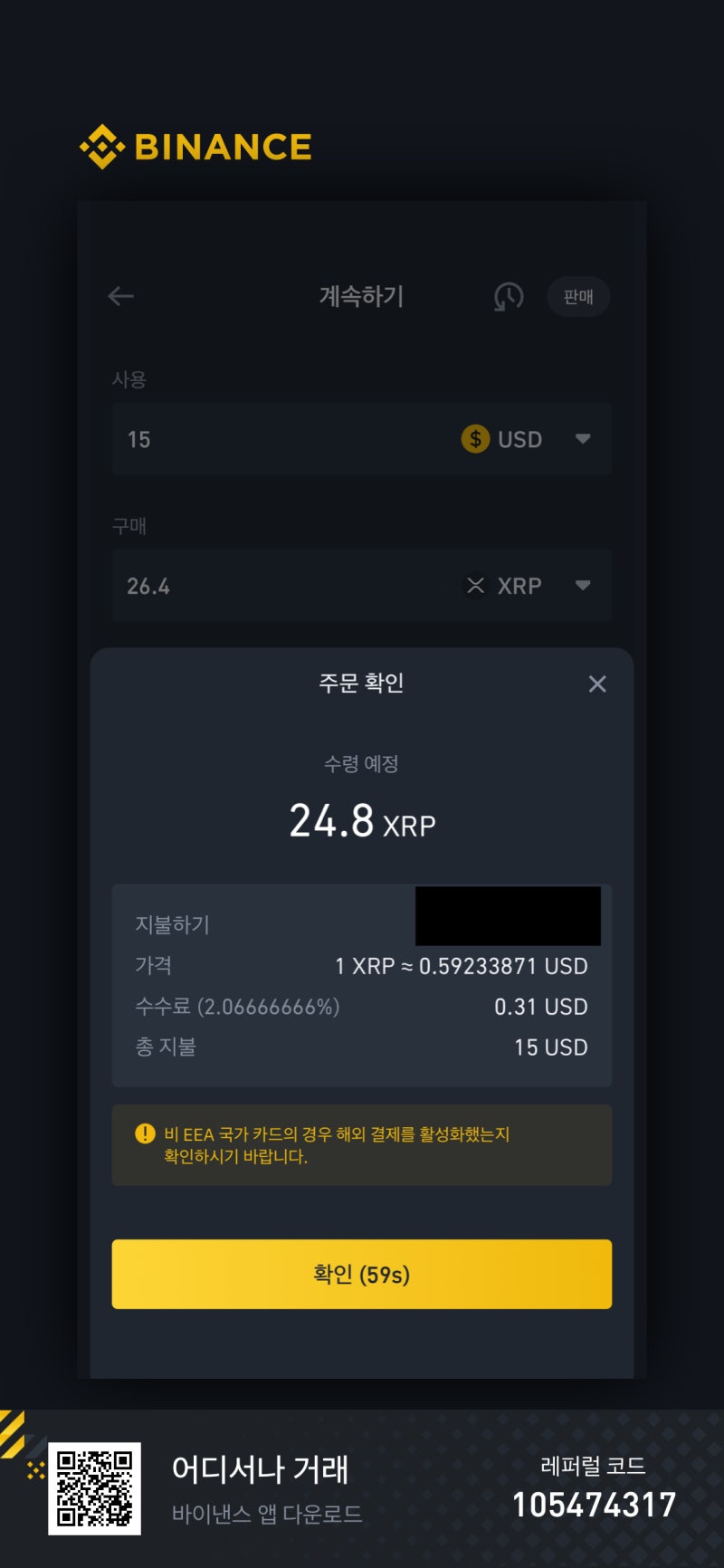Click the 24.8 XRP receive amount
The height and width of the screenshot is (1568, 724).
[x=362, y=822]
